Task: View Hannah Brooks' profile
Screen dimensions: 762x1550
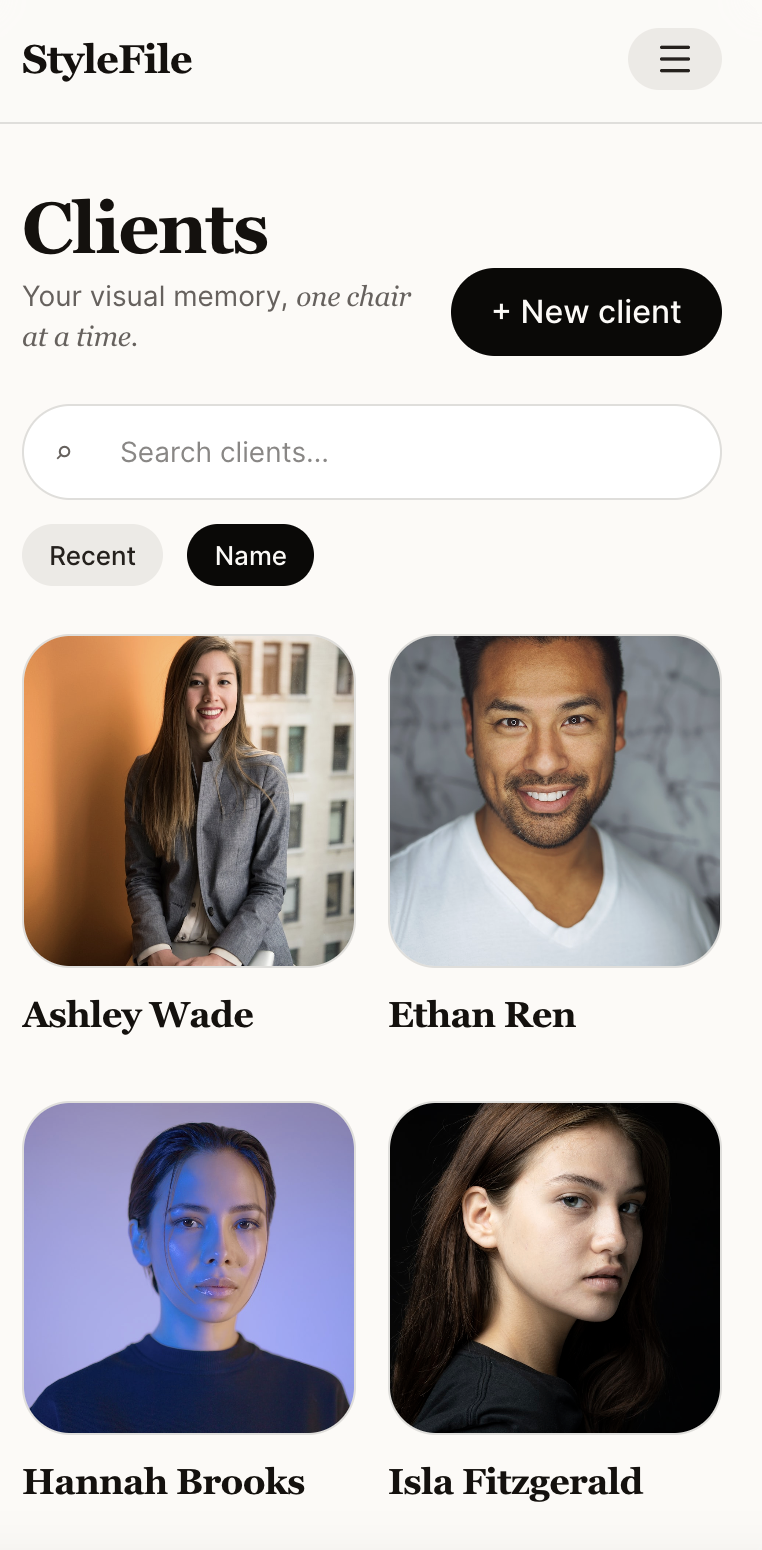Action: 189,1267
